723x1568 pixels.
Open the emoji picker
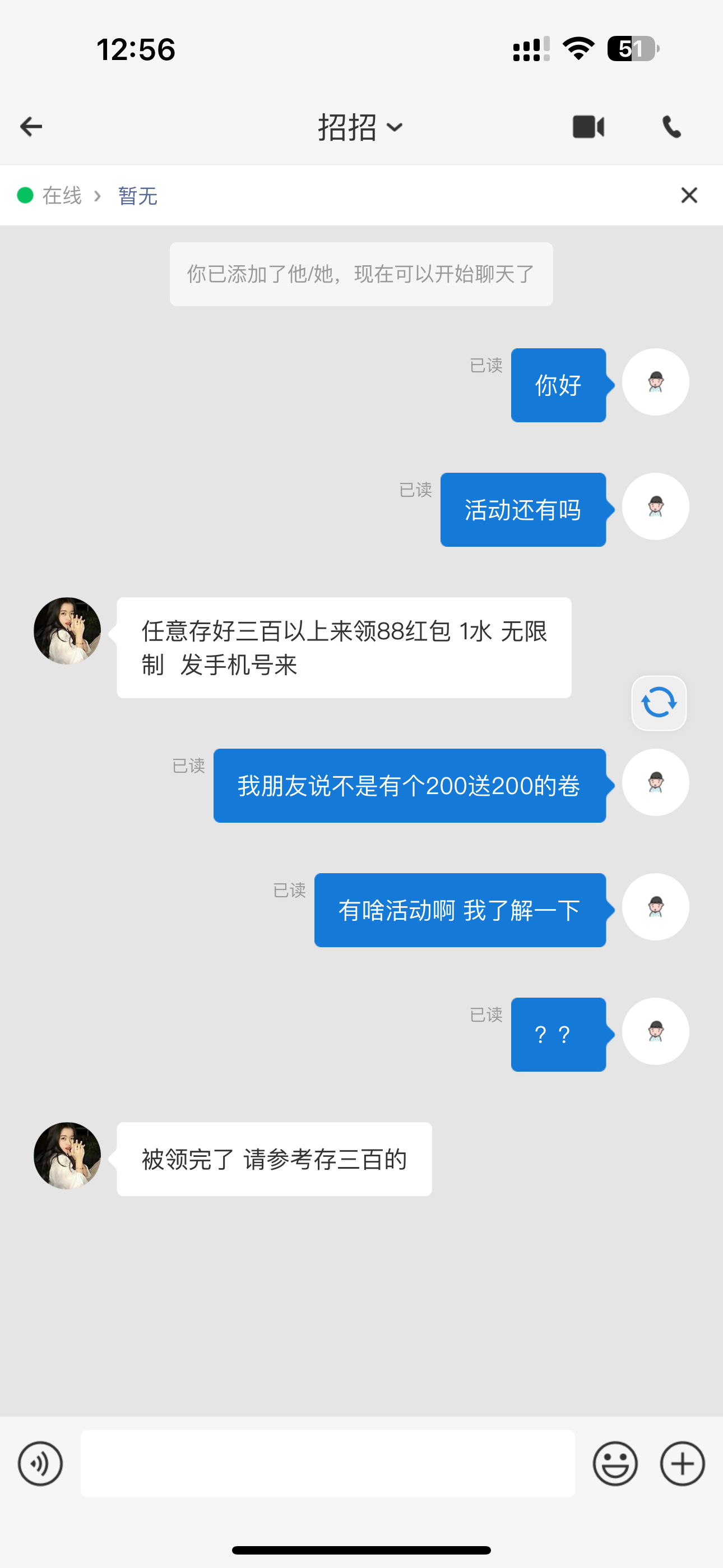pyautogui.click(x=615, y=1463)
